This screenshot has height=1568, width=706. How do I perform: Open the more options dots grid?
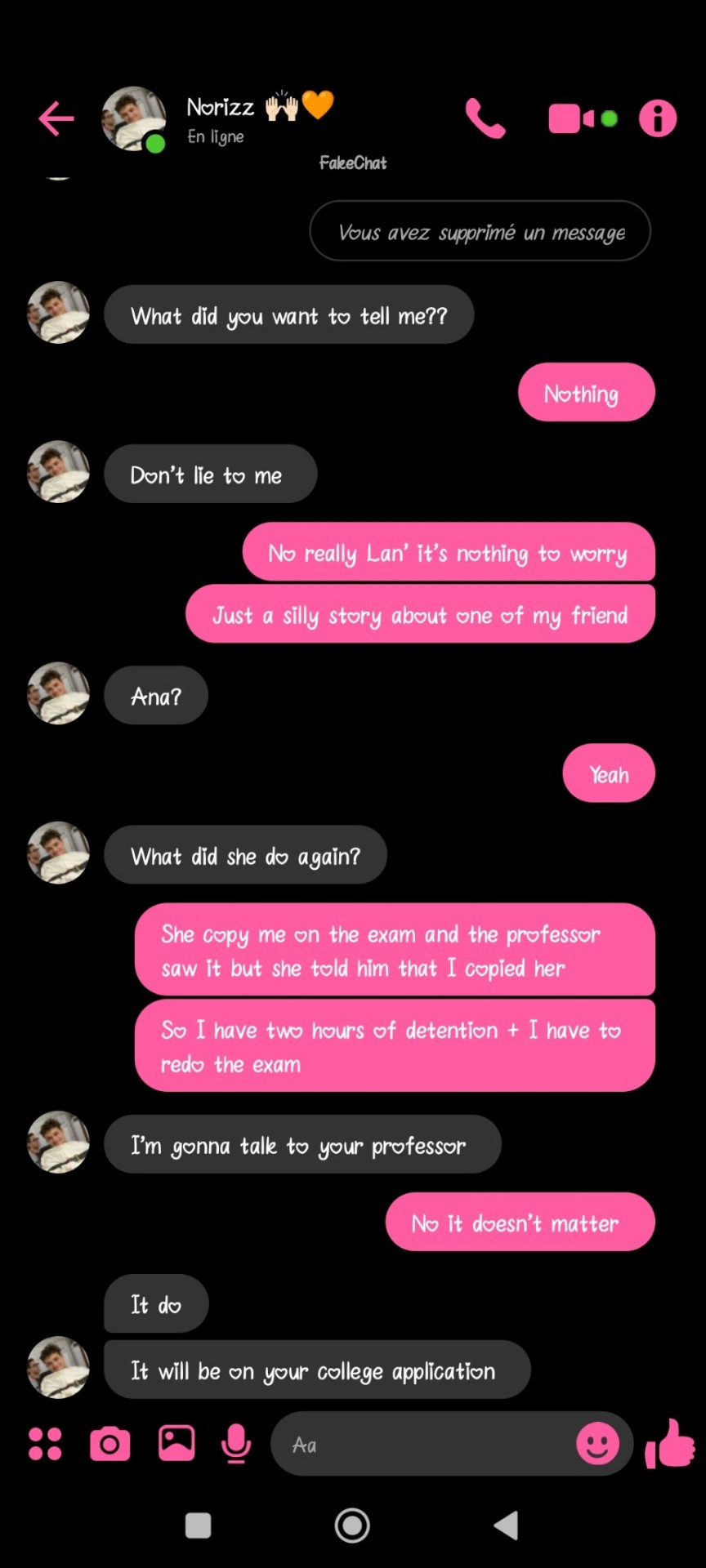[45, 1444]
